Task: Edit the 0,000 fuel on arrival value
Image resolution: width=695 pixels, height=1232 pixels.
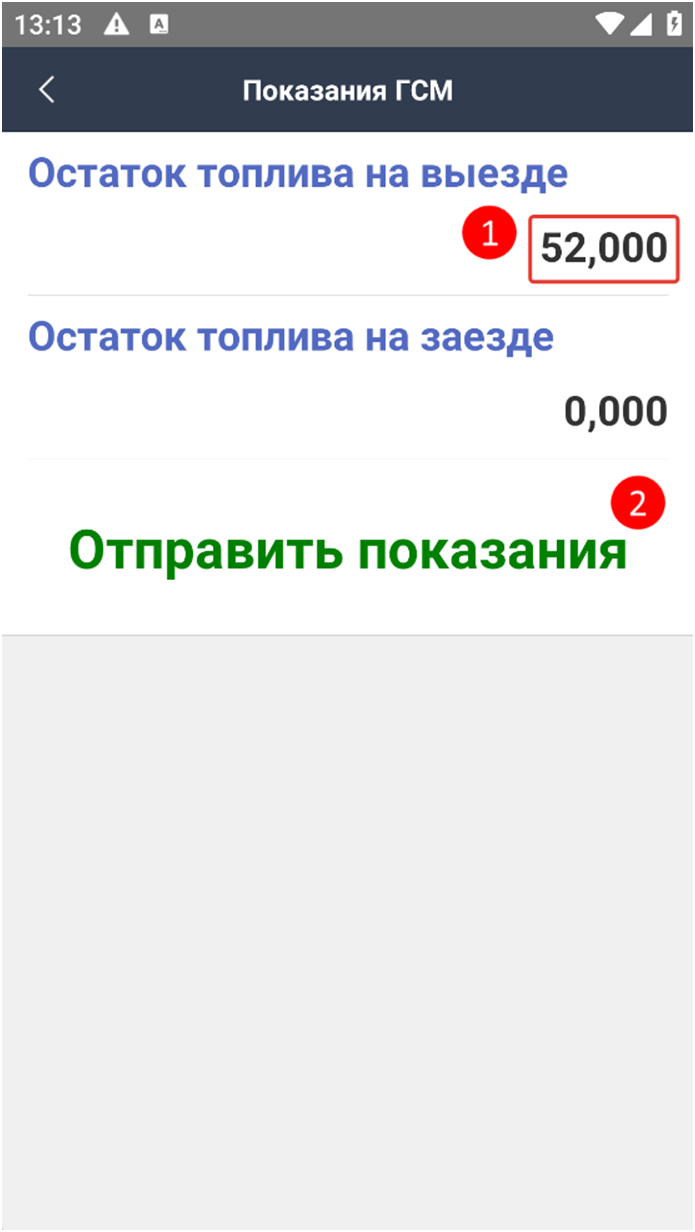Action: point(616,411)
